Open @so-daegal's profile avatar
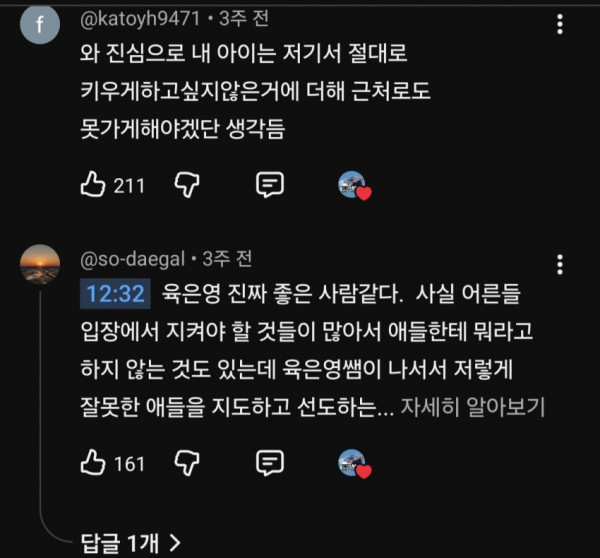This screenshot has width=600, height=558. [x=40, y=264]
